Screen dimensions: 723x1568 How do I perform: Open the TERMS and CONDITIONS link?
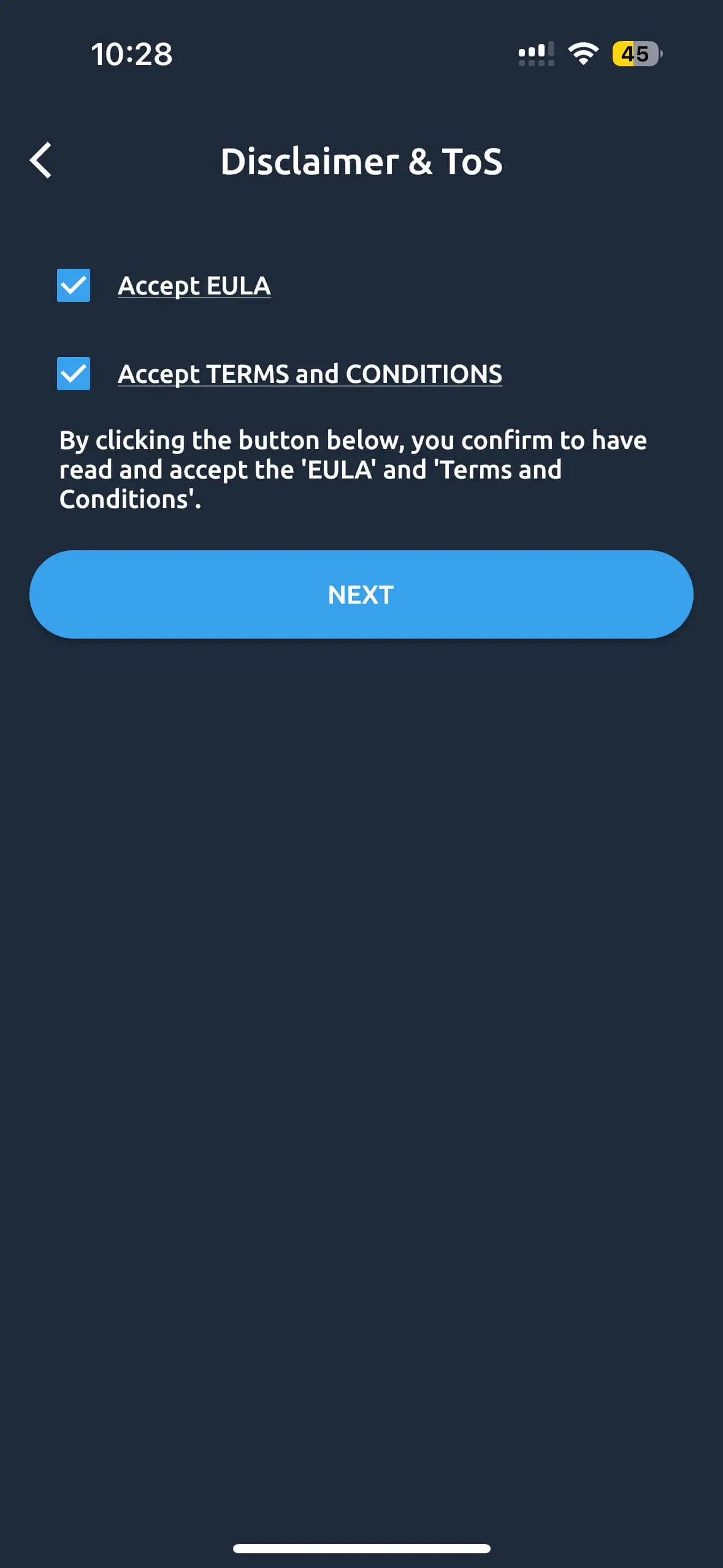tap(310, 374)
